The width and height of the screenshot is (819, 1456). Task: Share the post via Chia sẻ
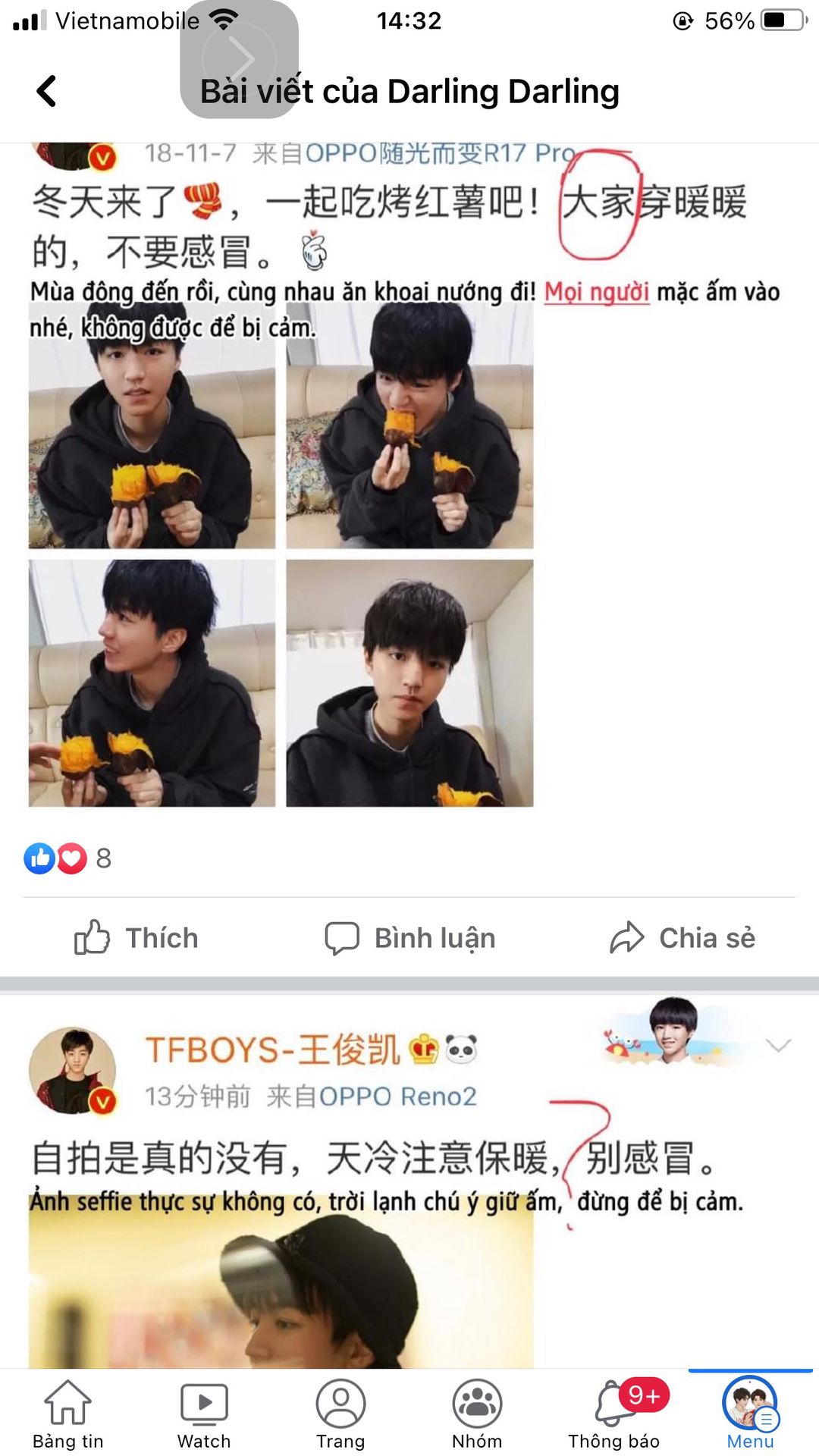click(682, 938)
